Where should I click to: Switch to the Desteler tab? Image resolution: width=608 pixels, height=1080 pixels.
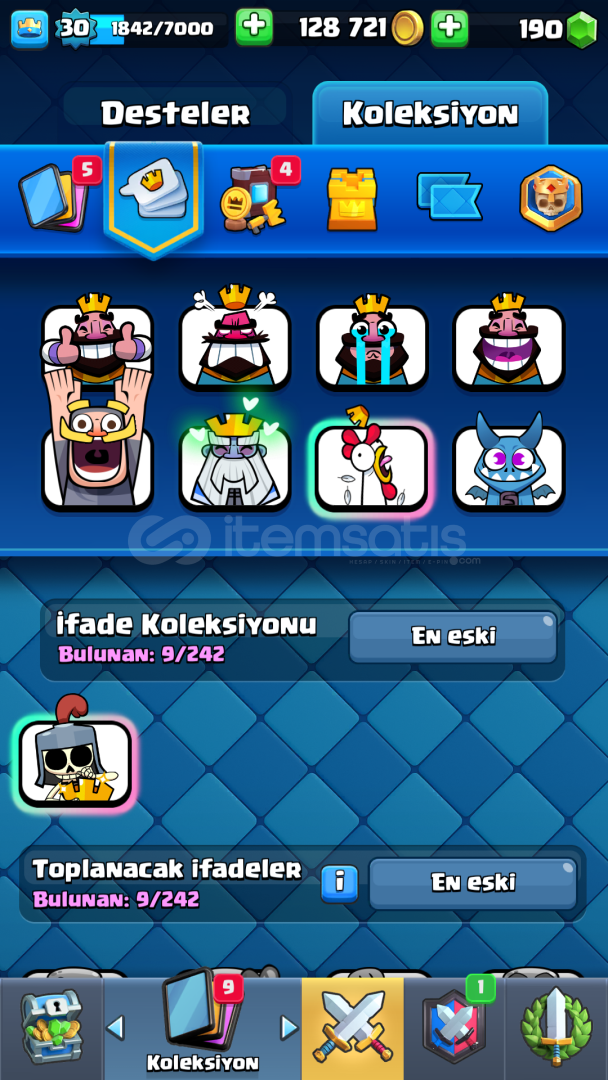[x=175, y=112]
